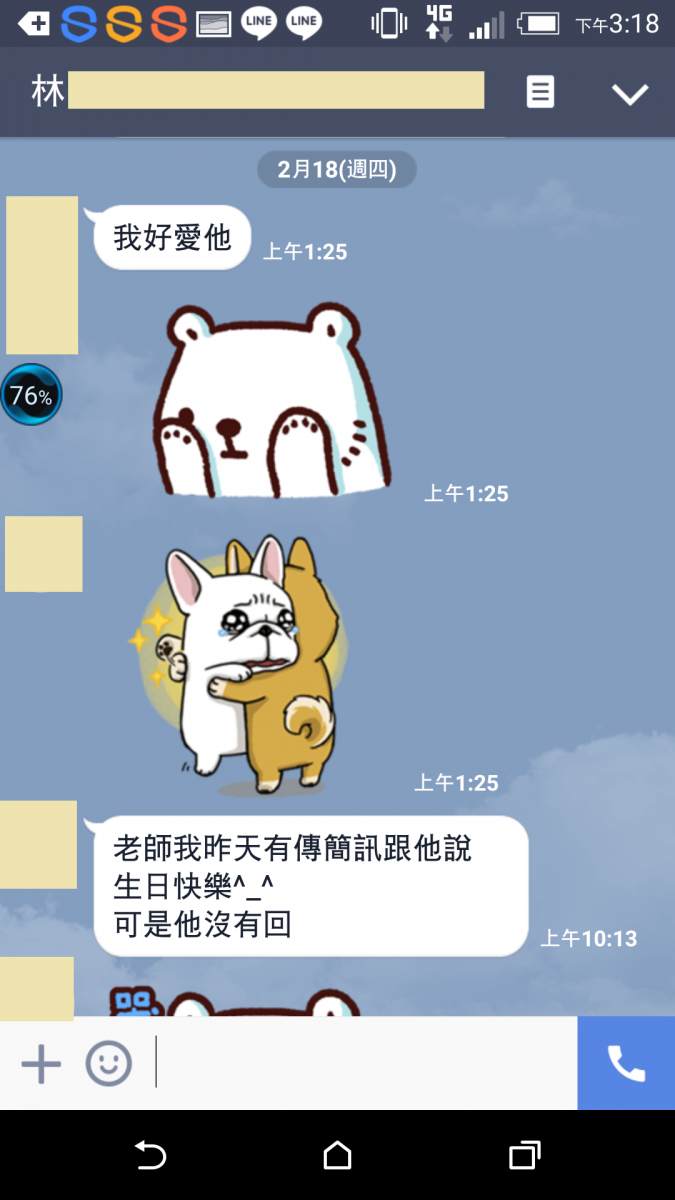This screenshot has height=1200, width=675.
Task: Tap the polar bear sticker
Action: (x=270, y=400)
